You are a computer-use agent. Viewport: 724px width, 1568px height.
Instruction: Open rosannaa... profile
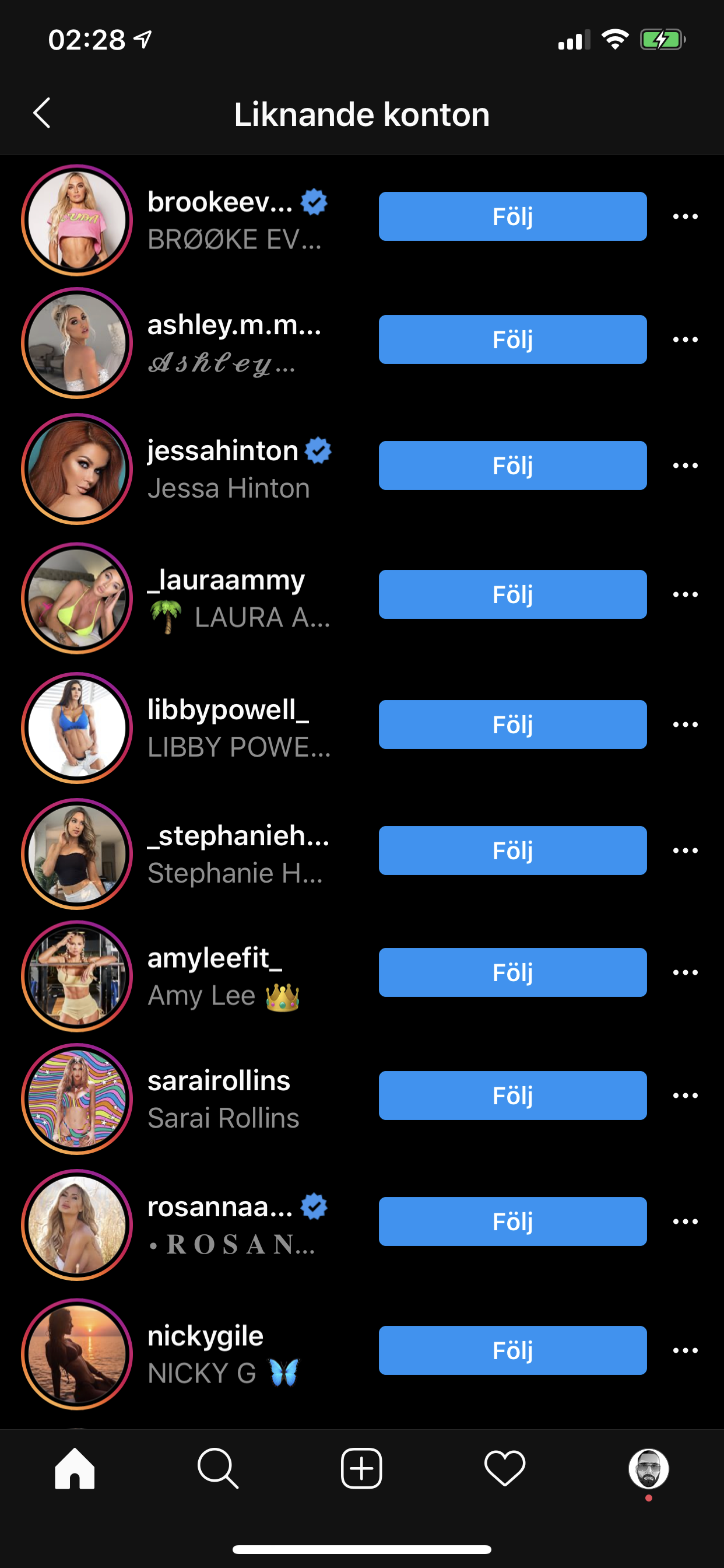[237, 1224]
